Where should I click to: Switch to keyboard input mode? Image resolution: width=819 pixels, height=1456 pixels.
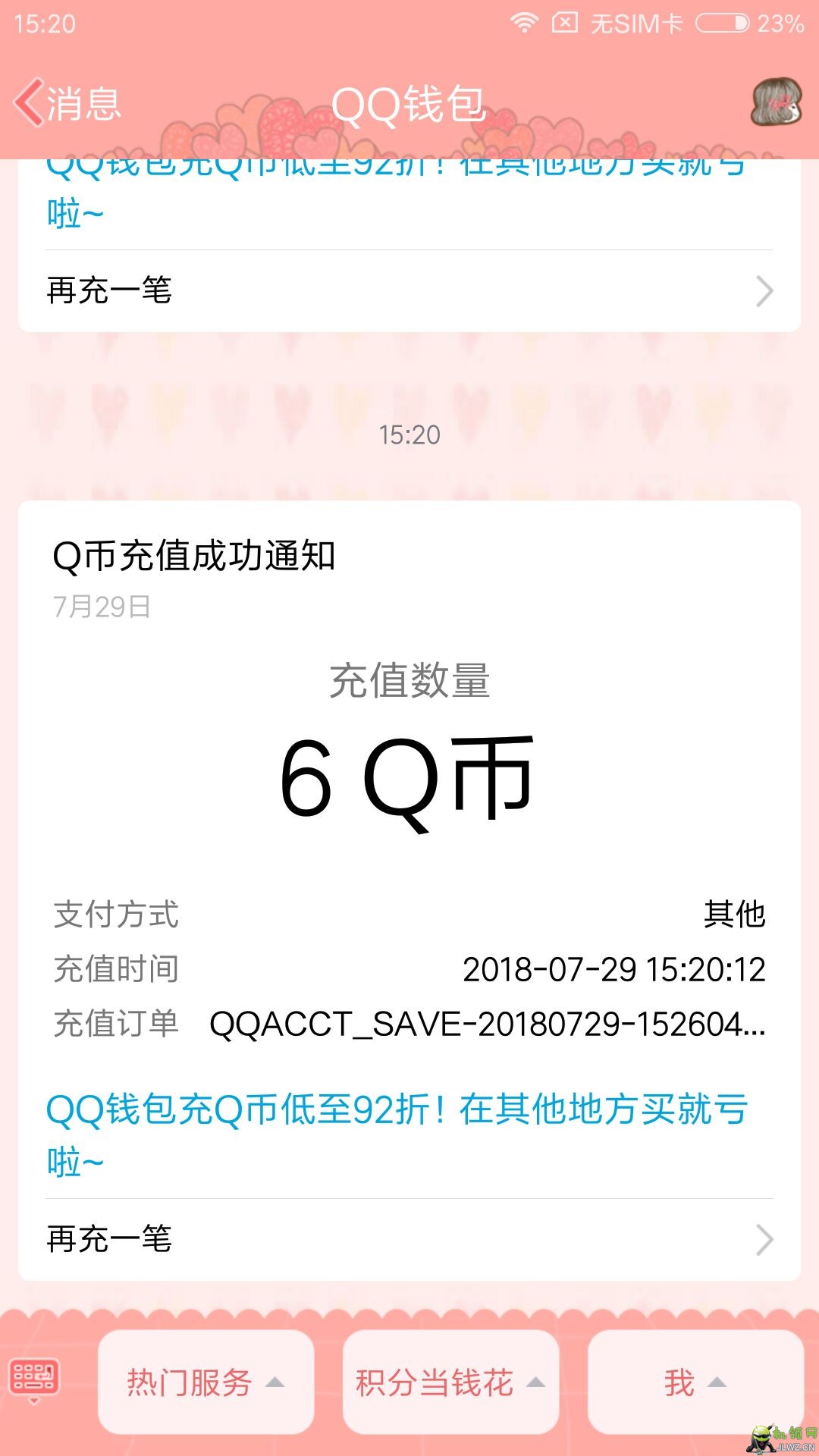tap(33, 1379)
